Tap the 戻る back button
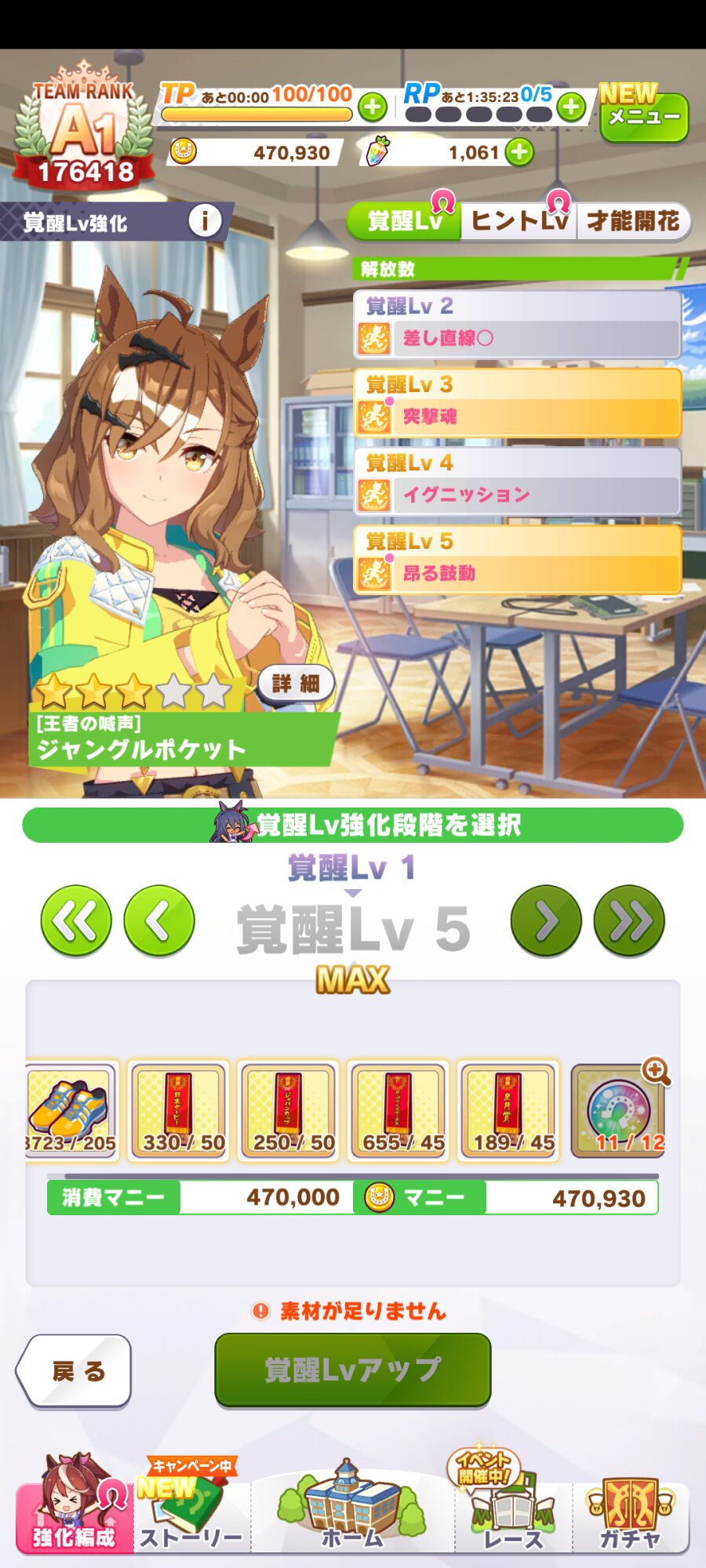Image resolution: width=706 pixels, height=1568 pixels. click(75, 1370)
